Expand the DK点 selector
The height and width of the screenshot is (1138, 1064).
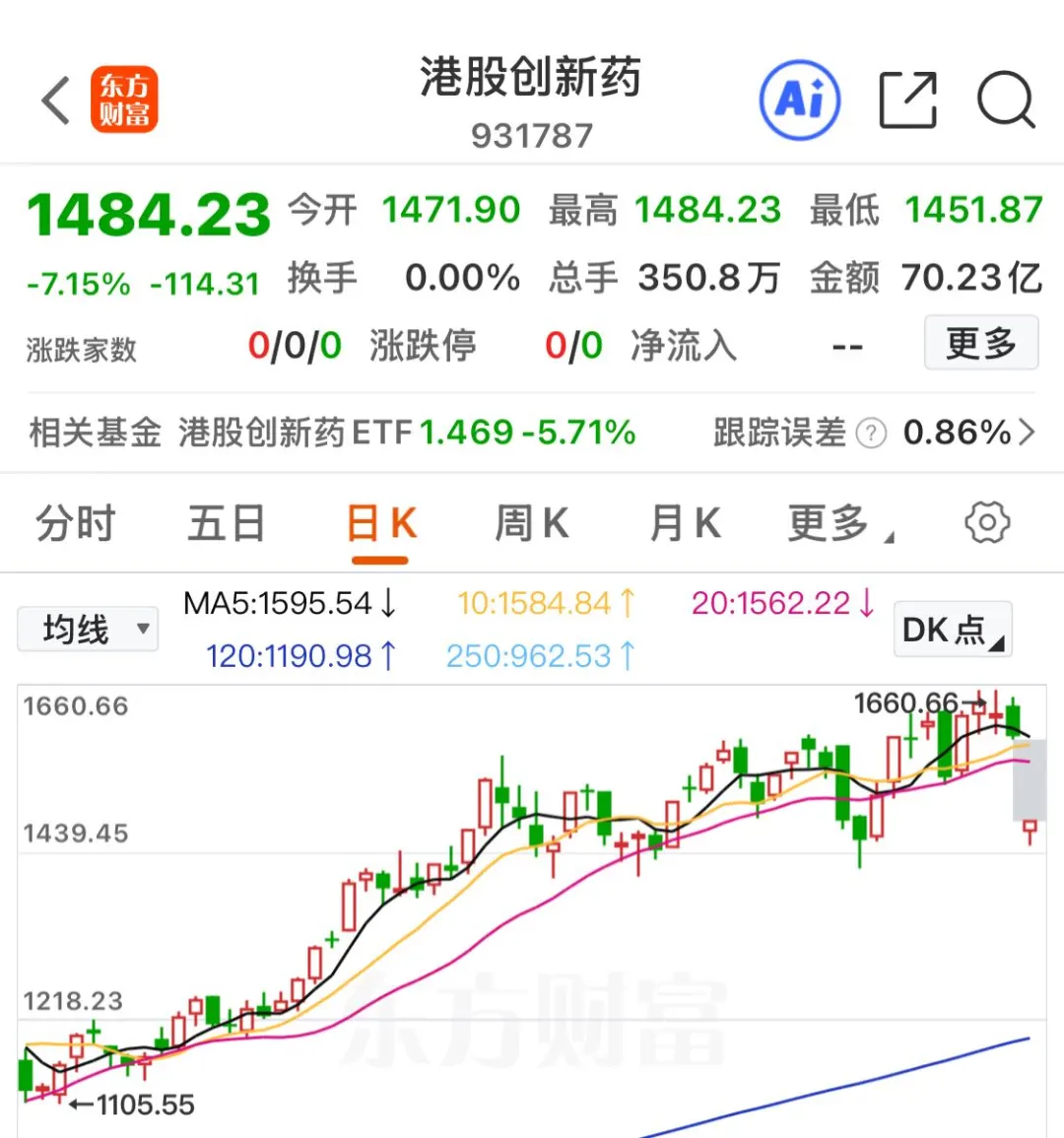click(953, 630)
